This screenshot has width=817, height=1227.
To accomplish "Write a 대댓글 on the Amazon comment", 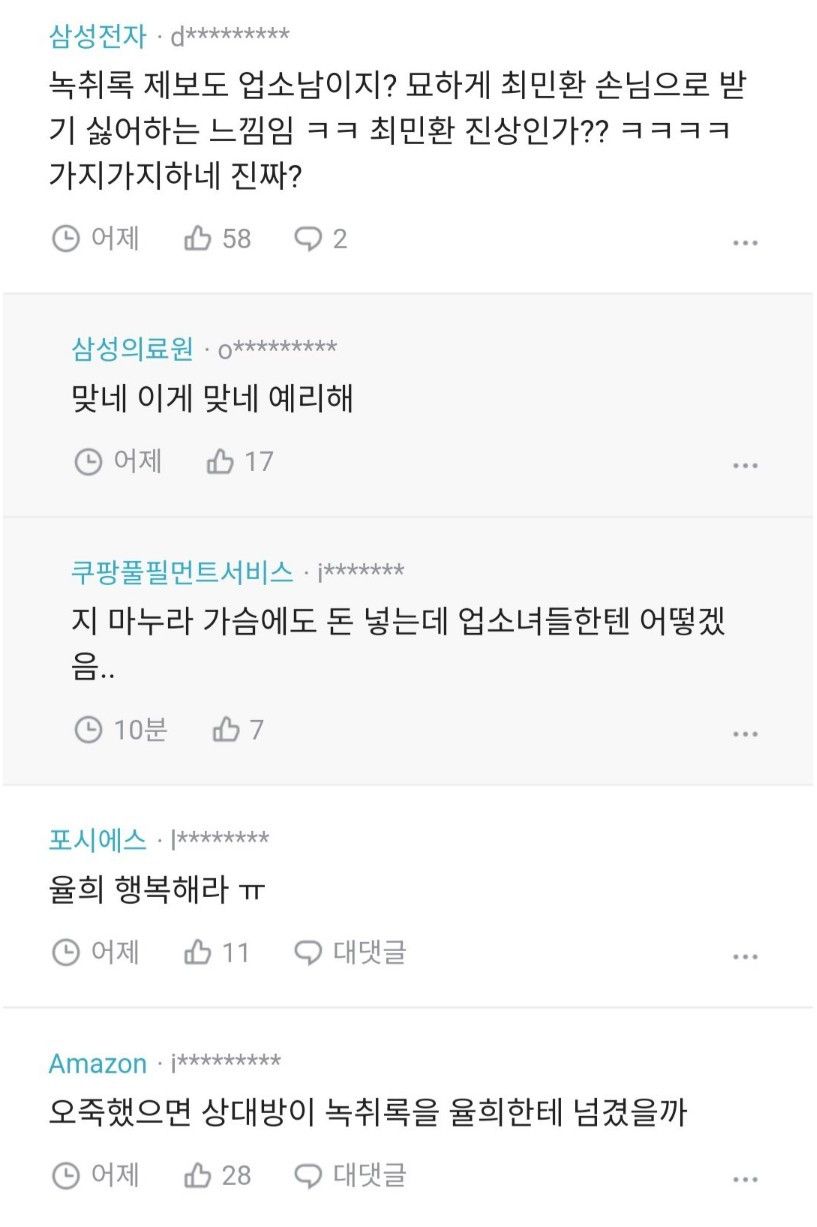I will [351, 1175].
